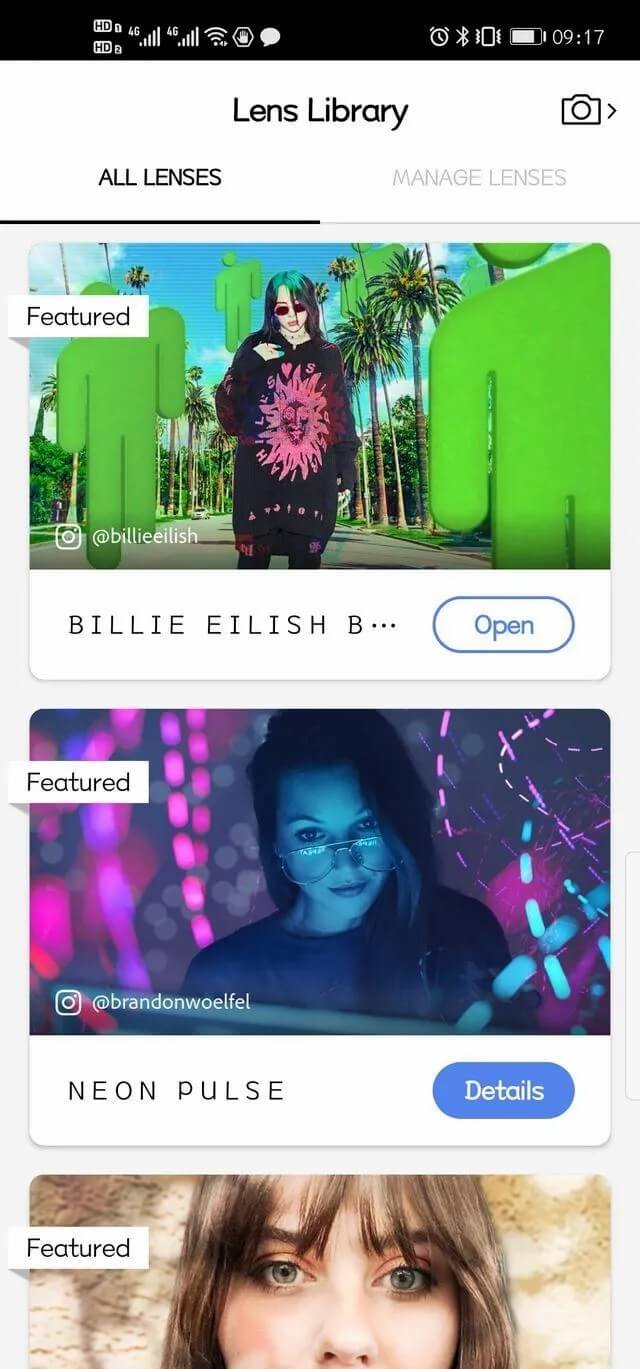
Task: Select the All Lenses tab
Action: click(x=160, y=178)
